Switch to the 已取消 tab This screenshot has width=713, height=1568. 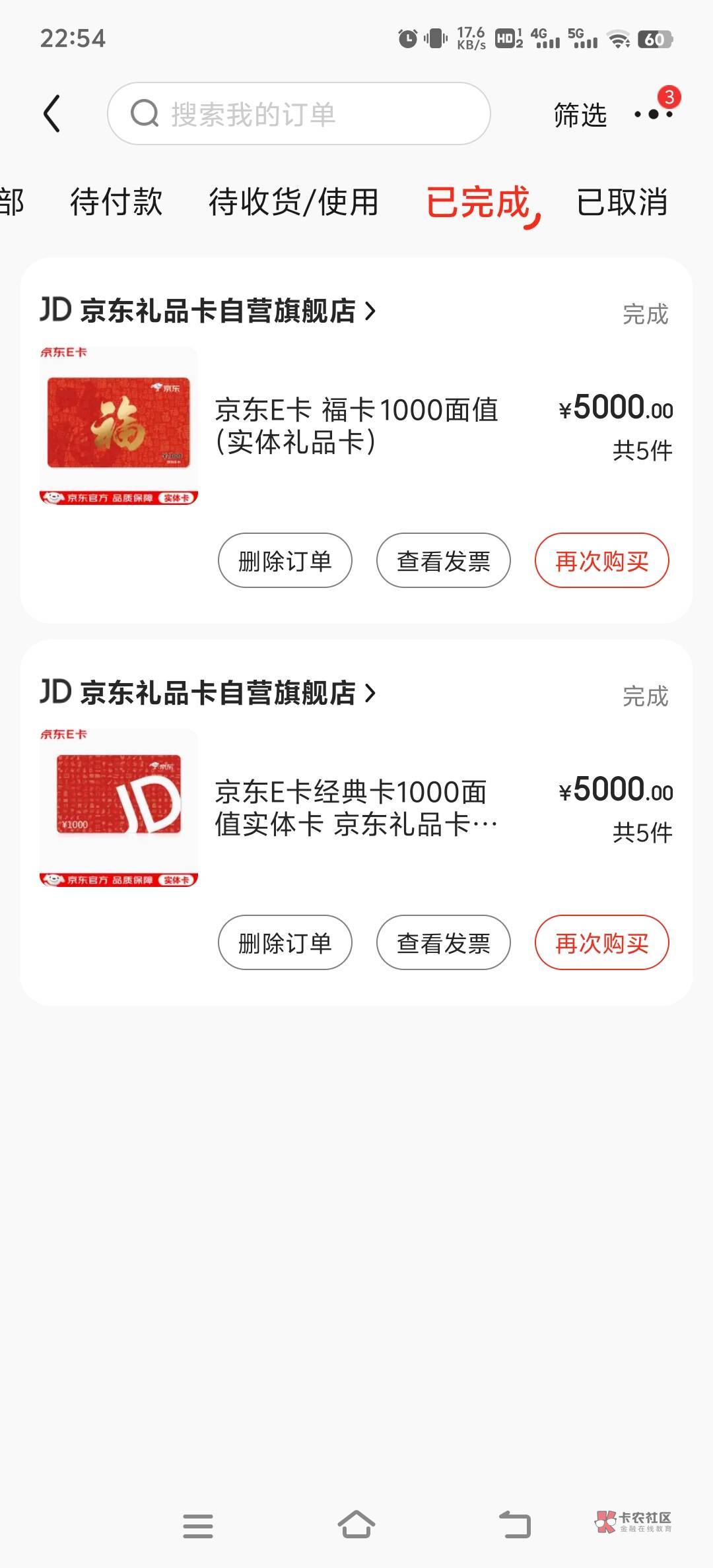(622, 201)
